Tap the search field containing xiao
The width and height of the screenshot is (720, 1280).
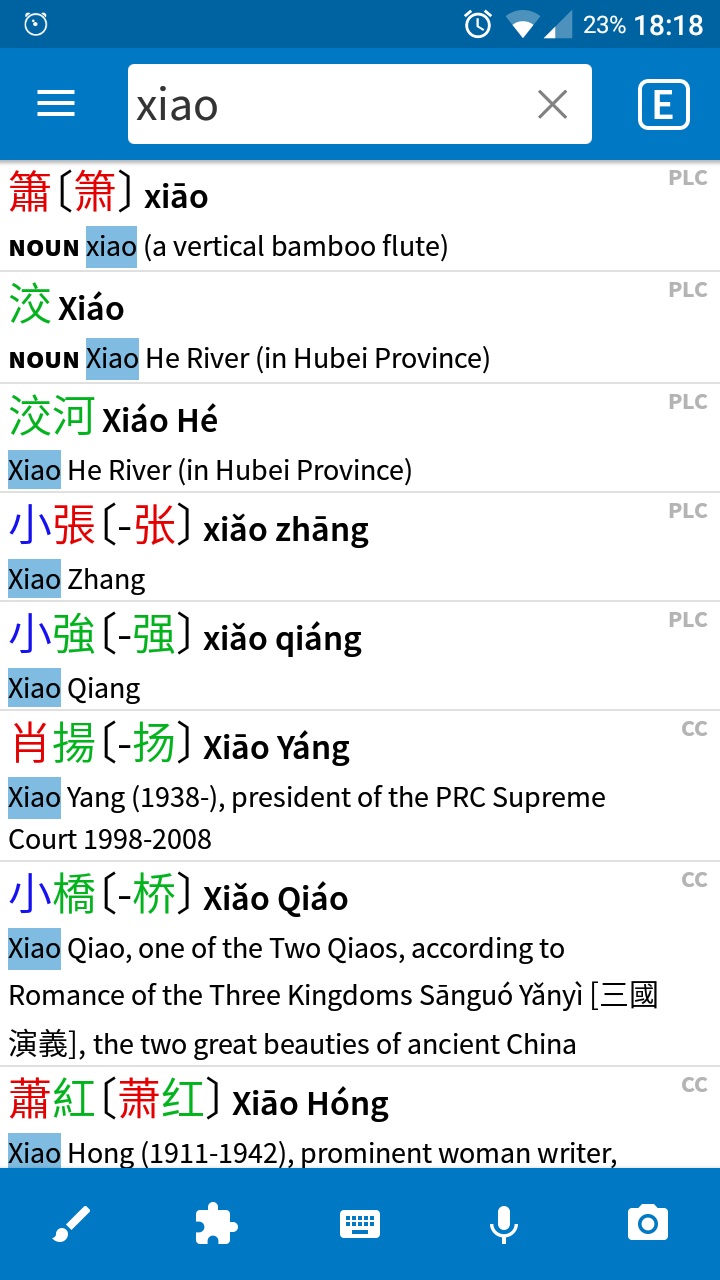coord(360,104)
